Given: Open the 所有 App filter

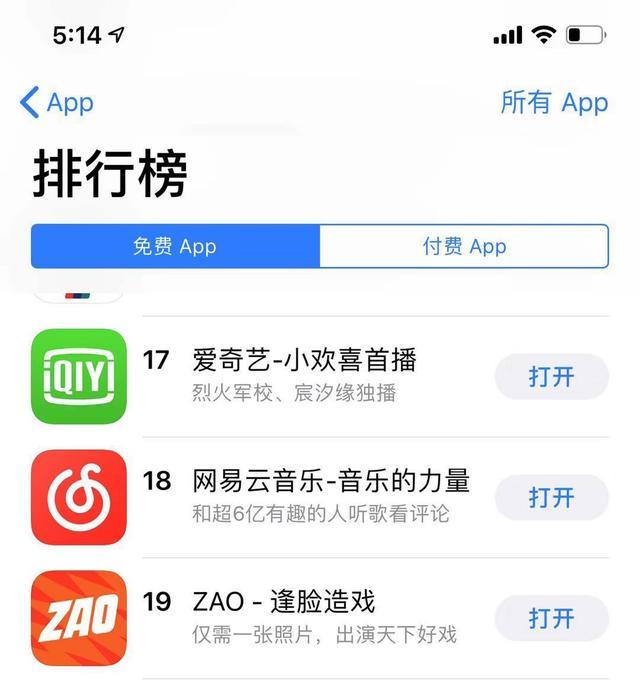Looking at the screenshot, I should [554, 102].
